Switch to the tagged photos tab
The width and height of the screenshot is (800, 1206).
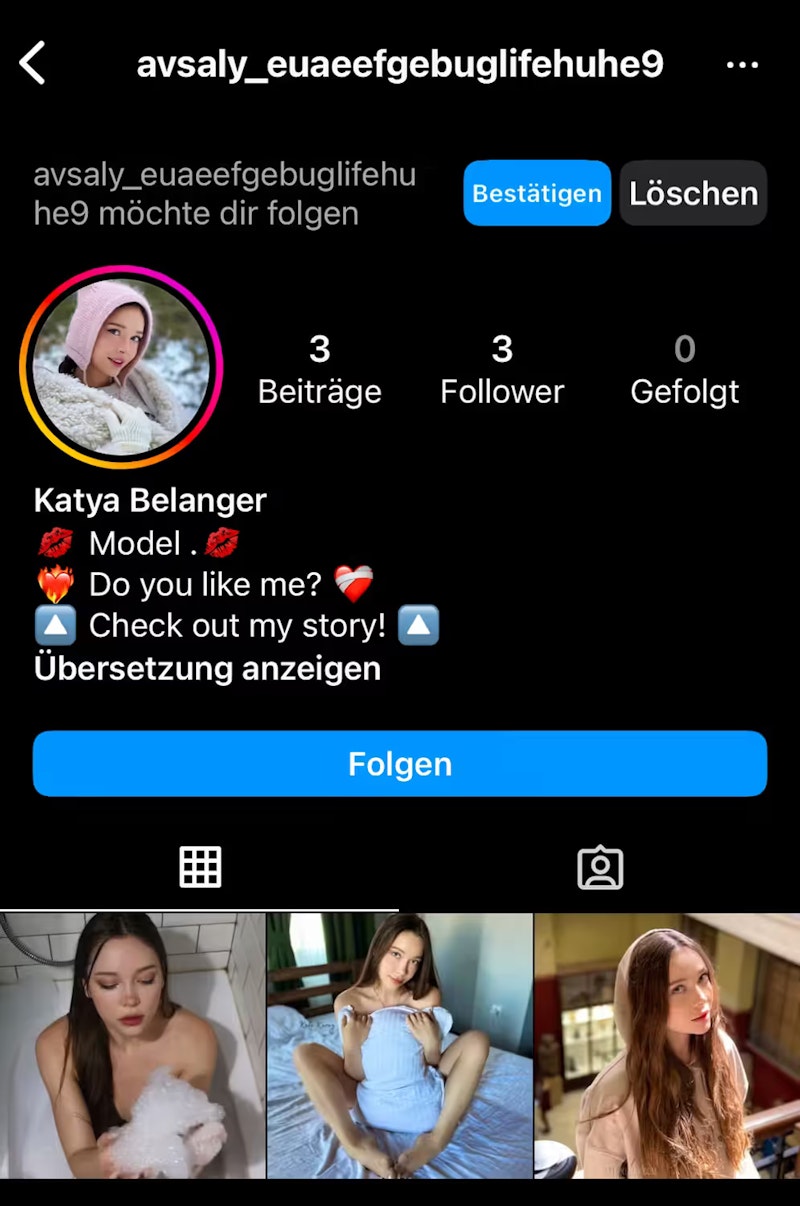[600, 867]
